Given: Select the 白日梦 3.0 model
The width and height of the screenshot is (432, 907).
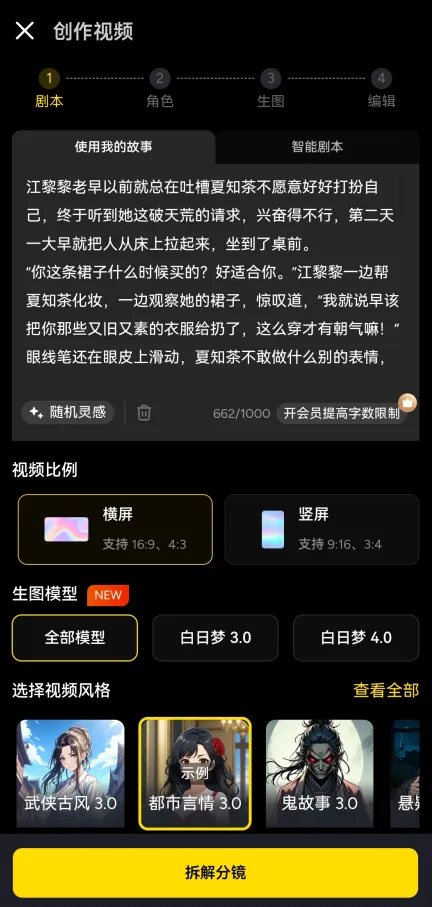Looking at the screenshot, I should [216, 637].
